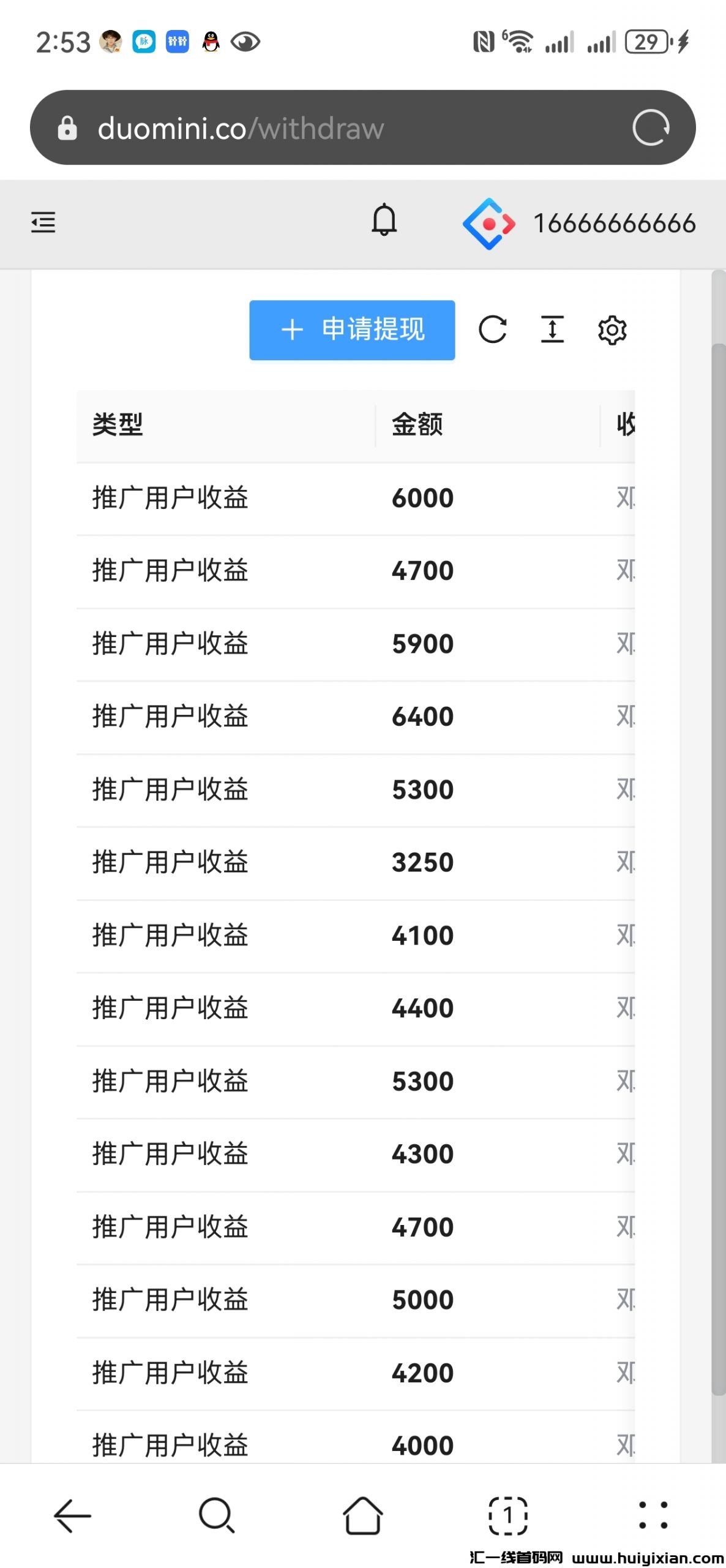The width and height of the screenshot is (726, 1568).
Task: Open the notifications bell
Action: pos(384,220)
